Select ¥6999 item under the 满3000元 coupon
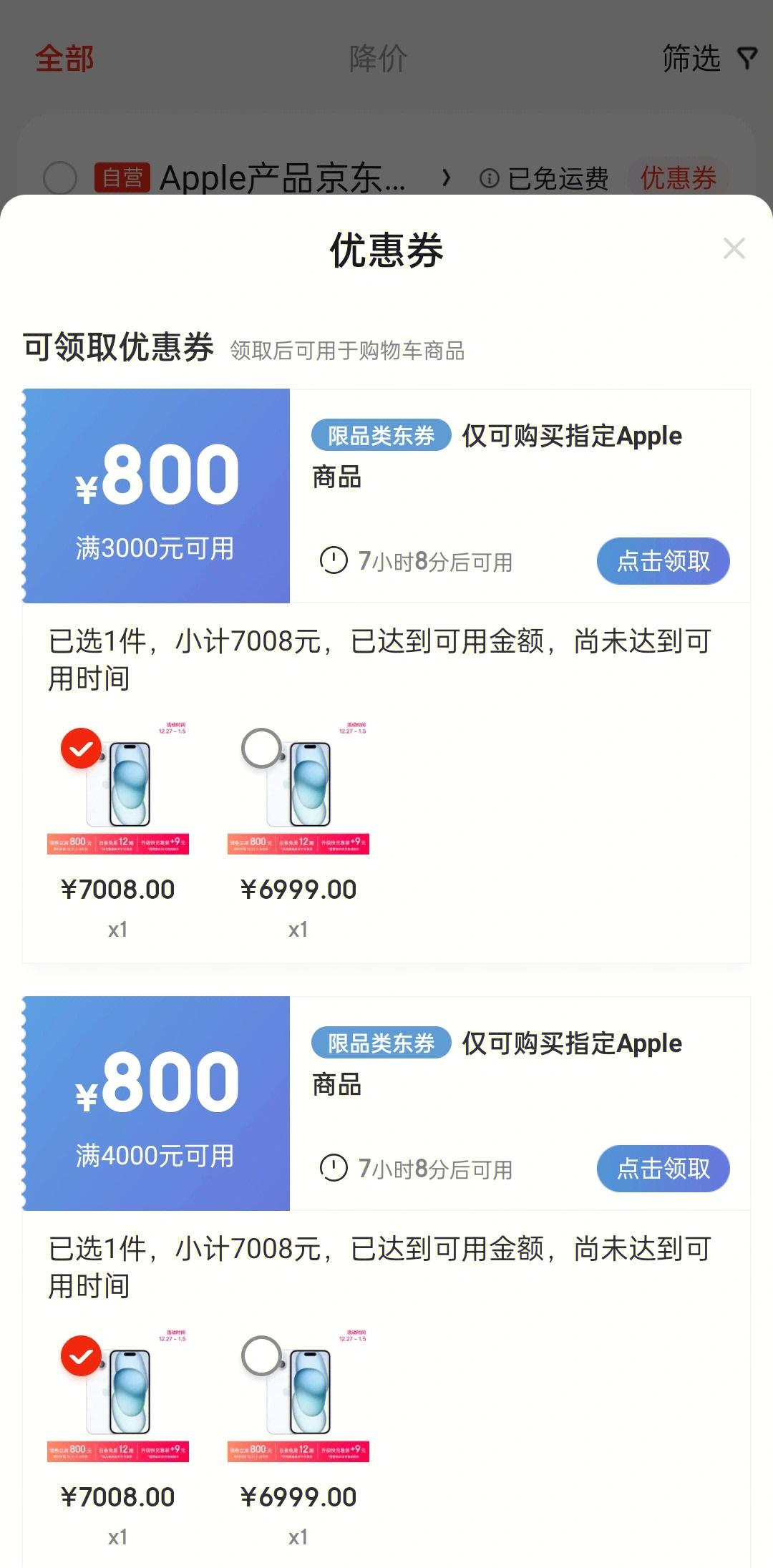 (x=262, y=749)
